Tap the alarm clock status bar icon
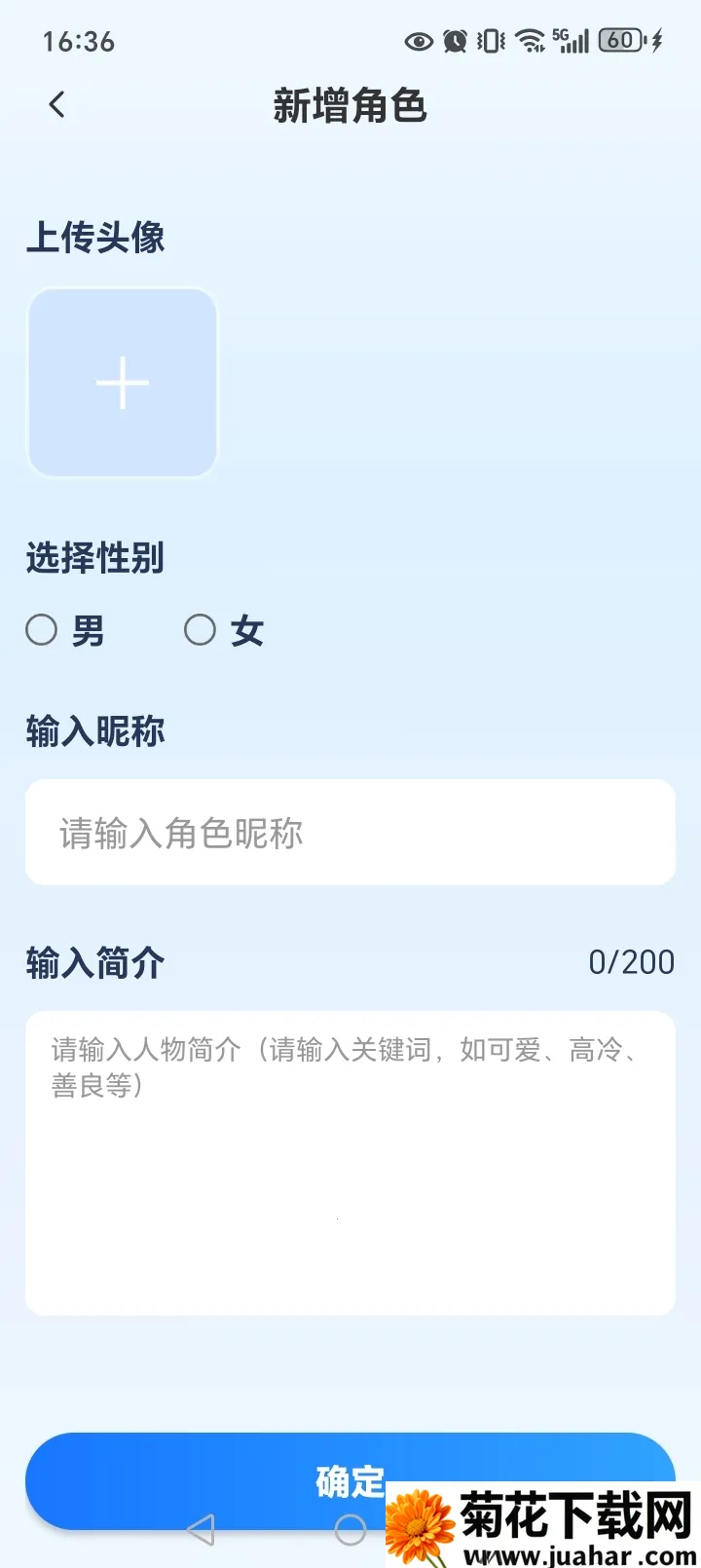Screen dimensions: 701x1568 [x=455, y=41]
